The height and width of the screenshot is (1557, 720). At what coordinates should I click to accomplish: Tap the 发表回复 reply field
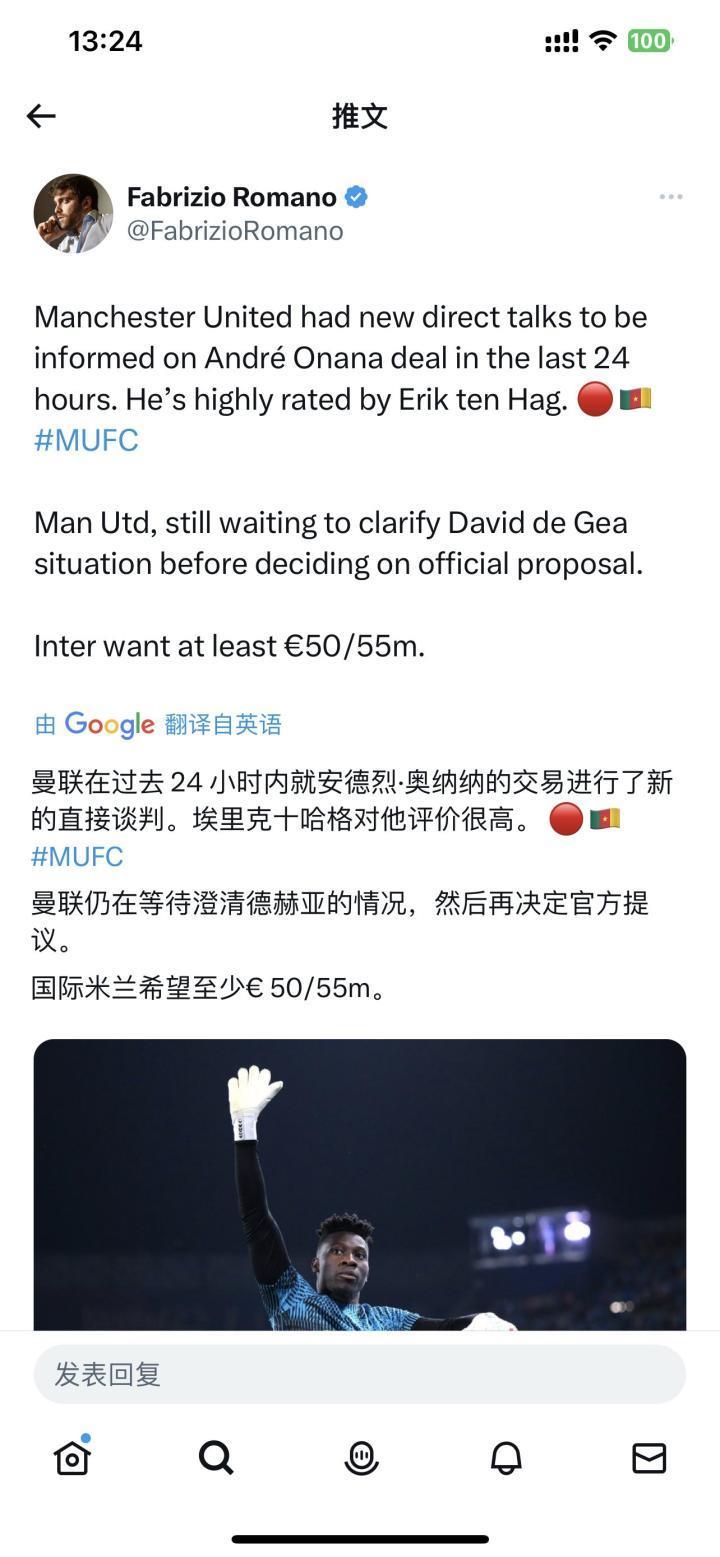pos(359,1375)
